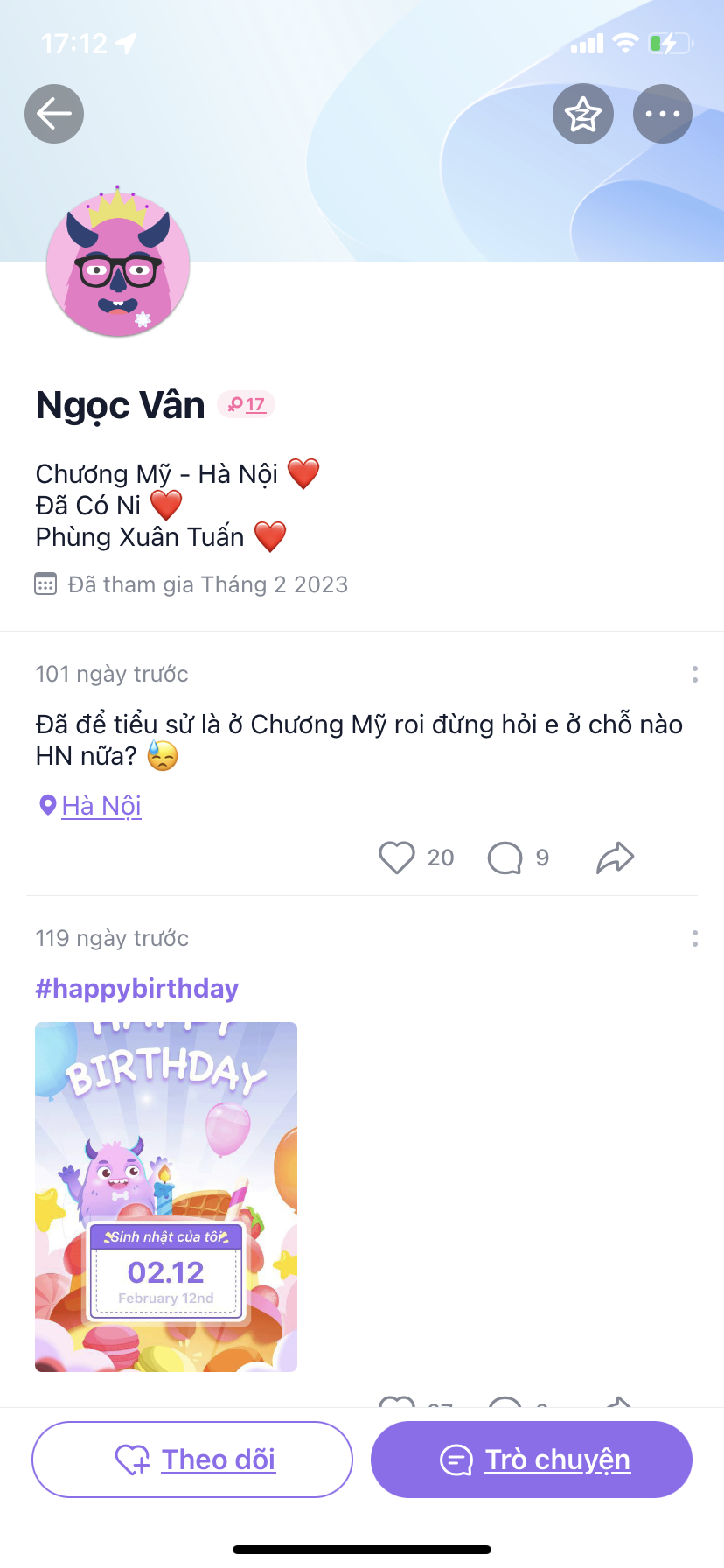Open the Hà Nội location link

click(x=101, y=805)
